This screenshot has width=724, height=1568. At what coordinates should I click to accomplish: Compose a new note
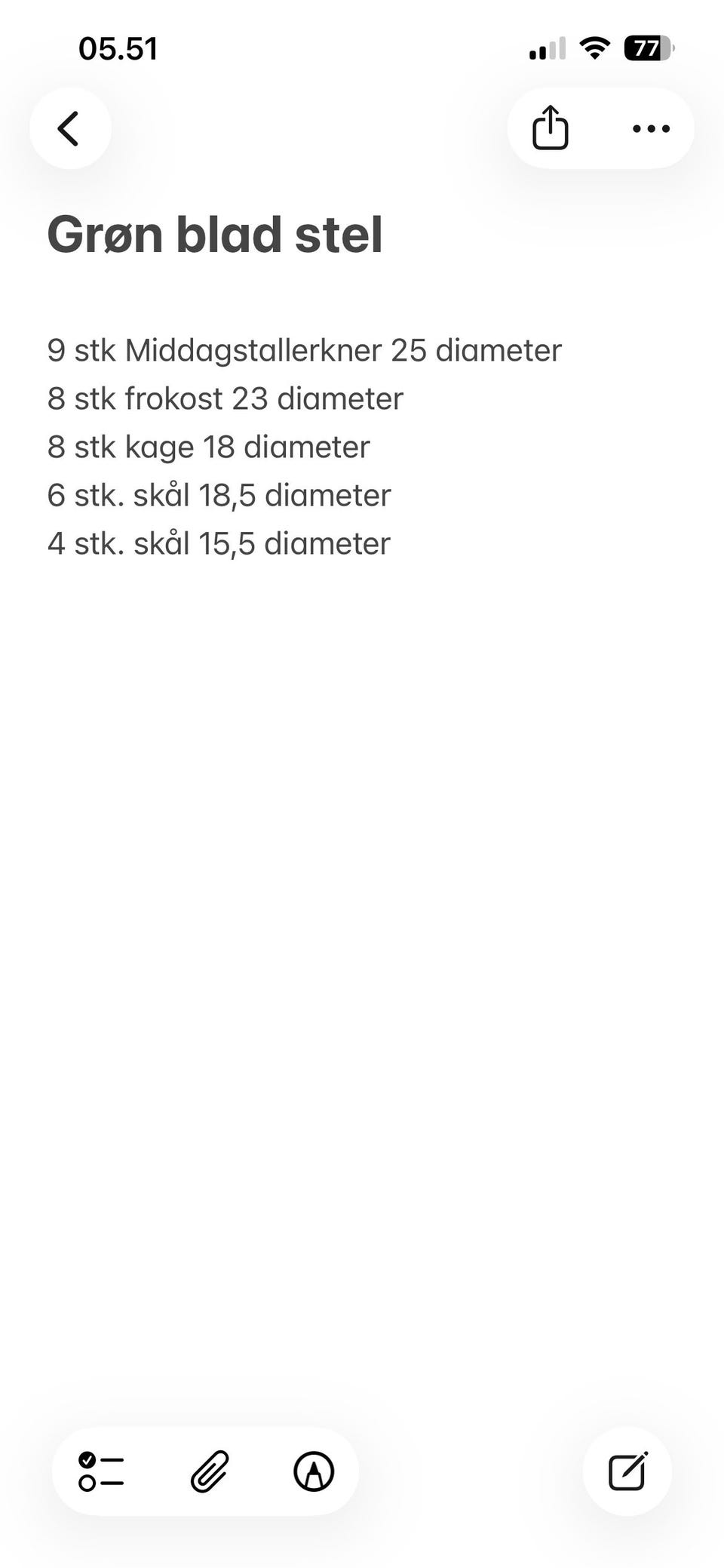point(627,1471)
